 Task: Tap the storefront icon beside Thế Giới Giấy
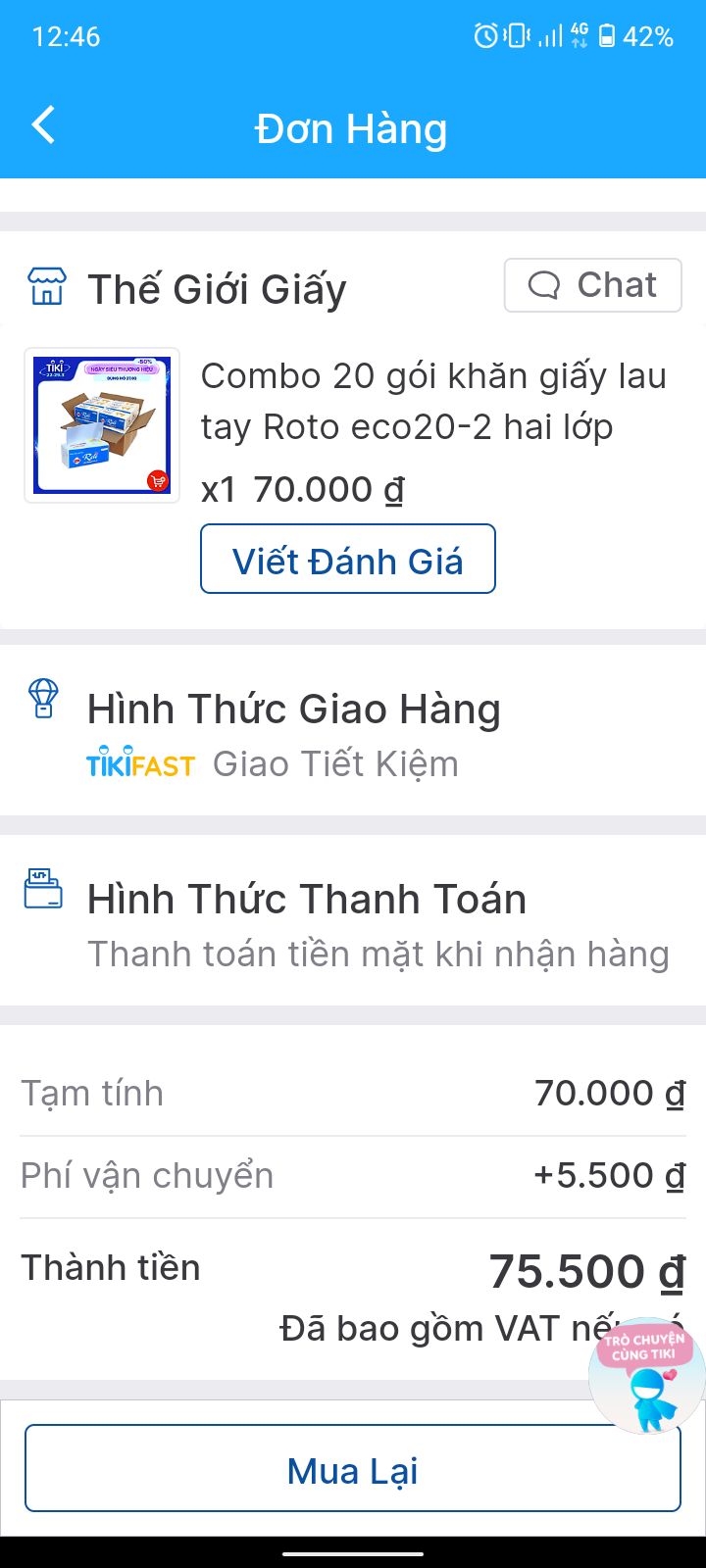[43, 286]
